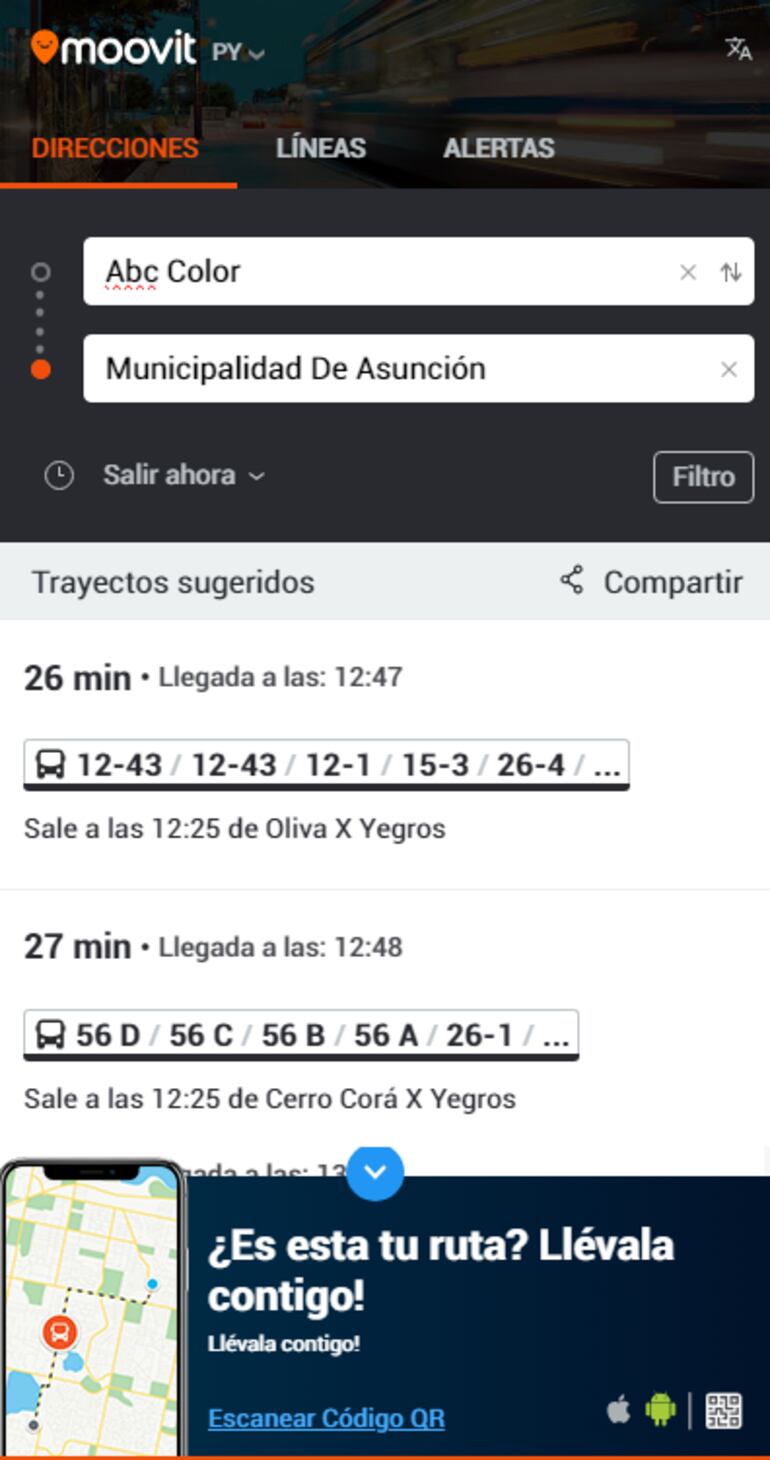Image resolution: width=770 pixels, height=1460 pixels.
Task: Clear the Abc Color origin field
Action: 688,272
